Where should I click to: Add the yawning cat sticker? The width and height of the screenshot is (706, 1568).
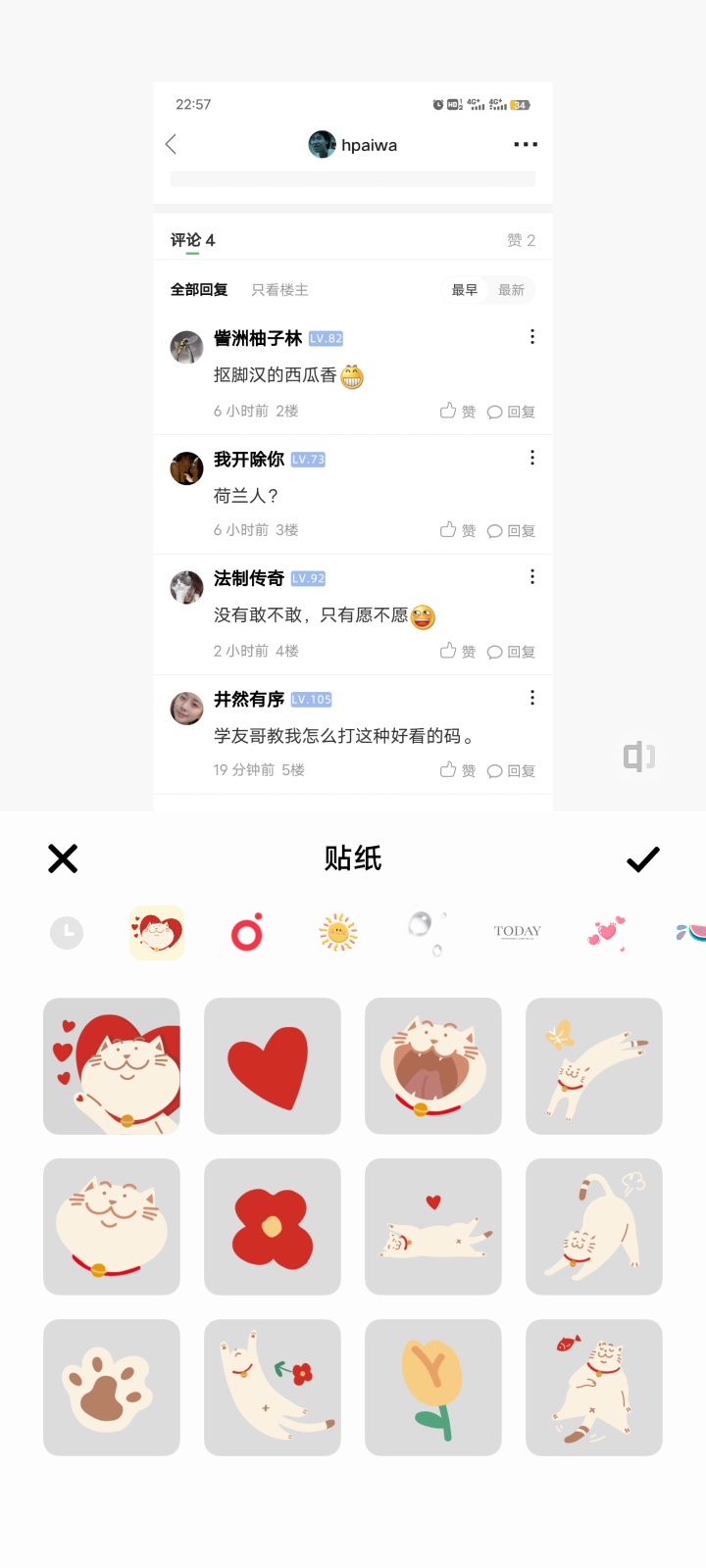click(433, 1066)
